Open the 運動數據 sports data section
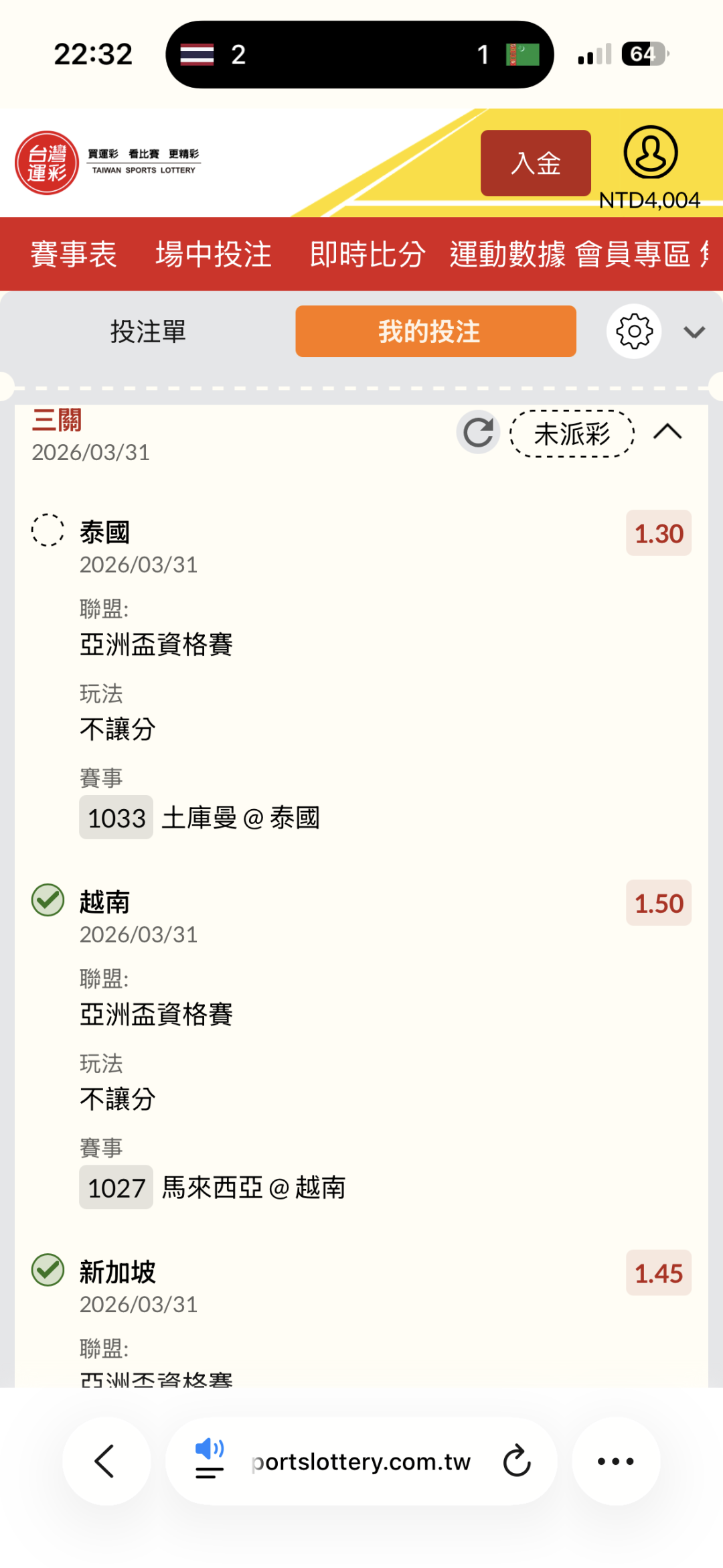 pos(507,255)
